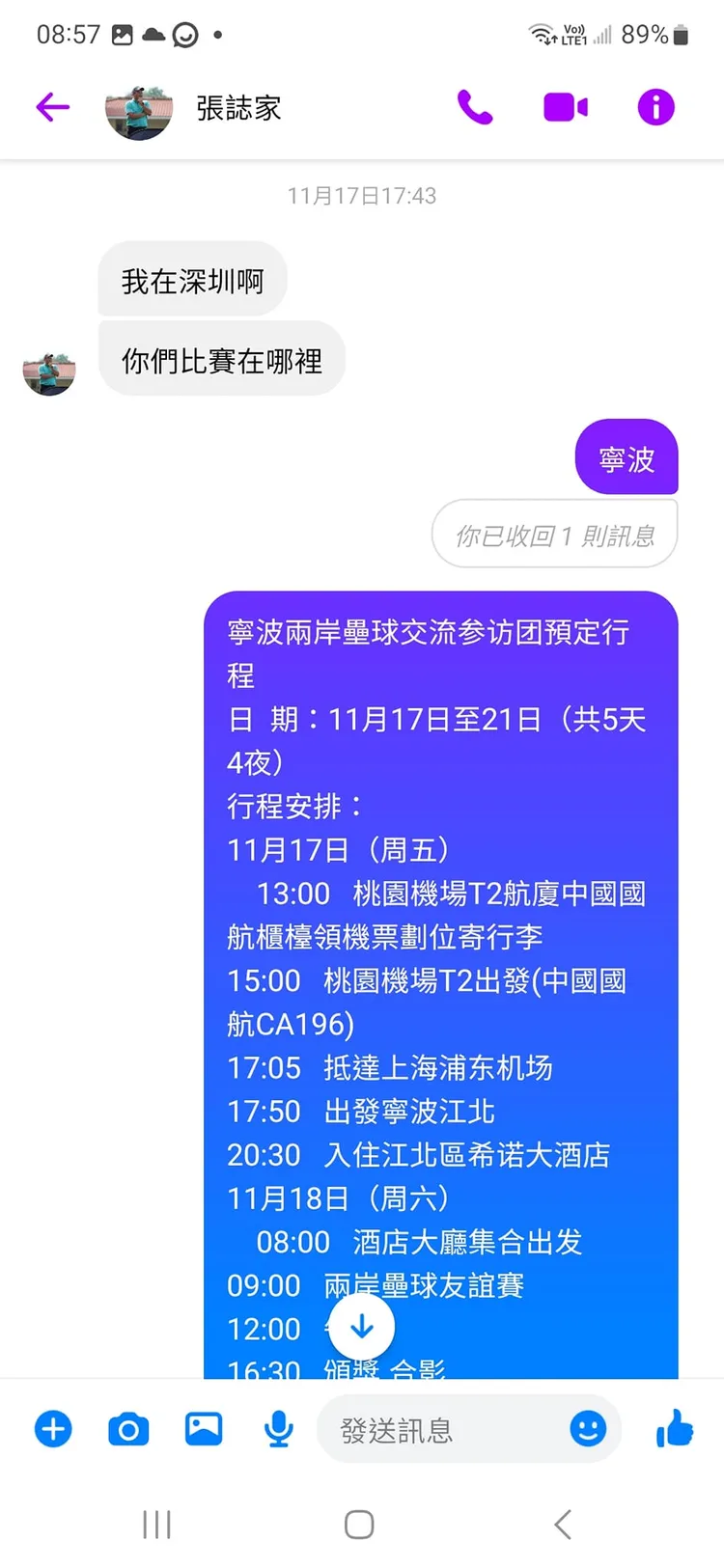
Task: Open 張誌家's profile picture
Action: (138, 108)
